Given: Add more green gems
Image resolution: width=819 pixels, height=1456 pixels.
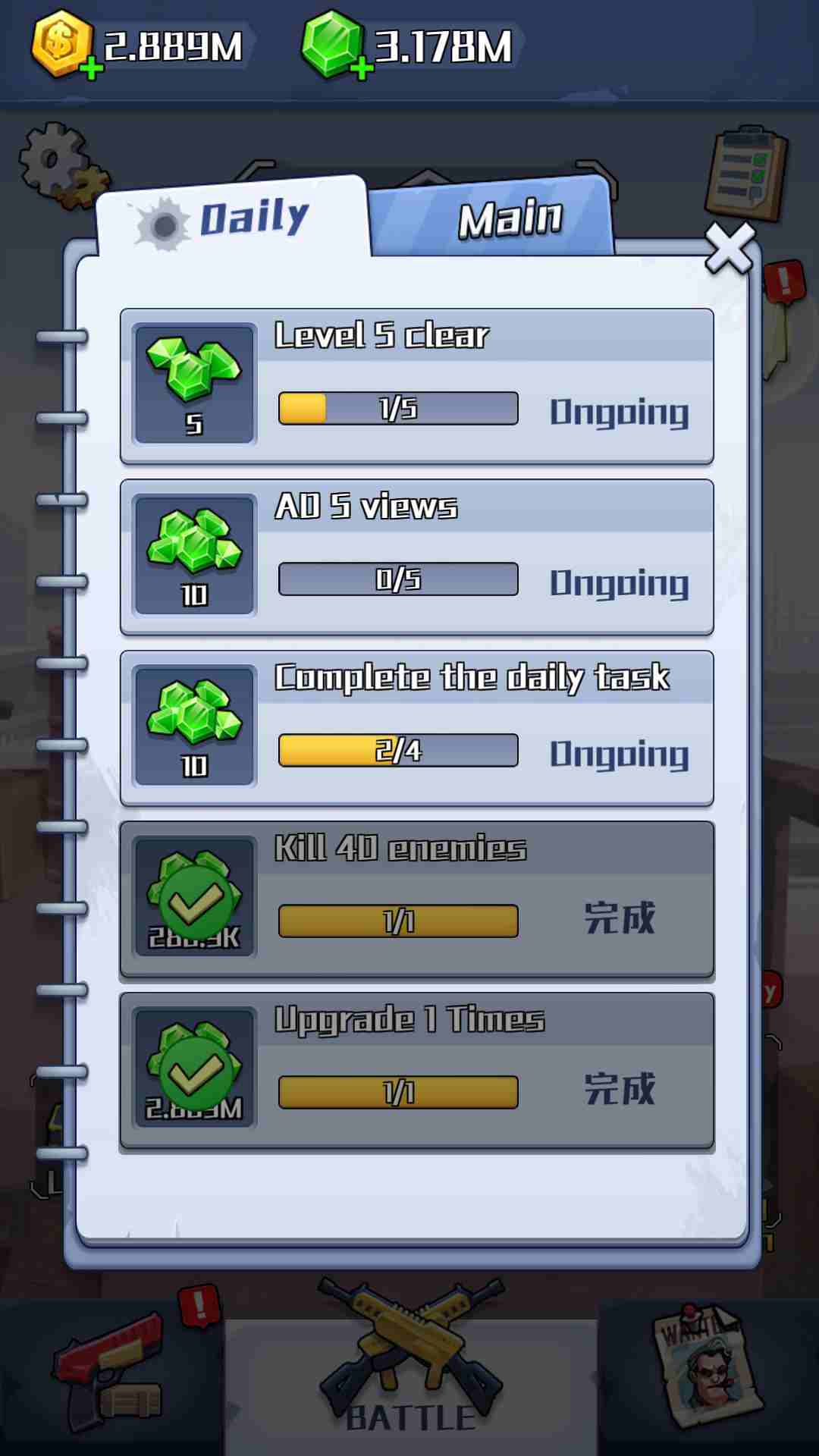Looking at the screenshot, I should click(362, 70).
